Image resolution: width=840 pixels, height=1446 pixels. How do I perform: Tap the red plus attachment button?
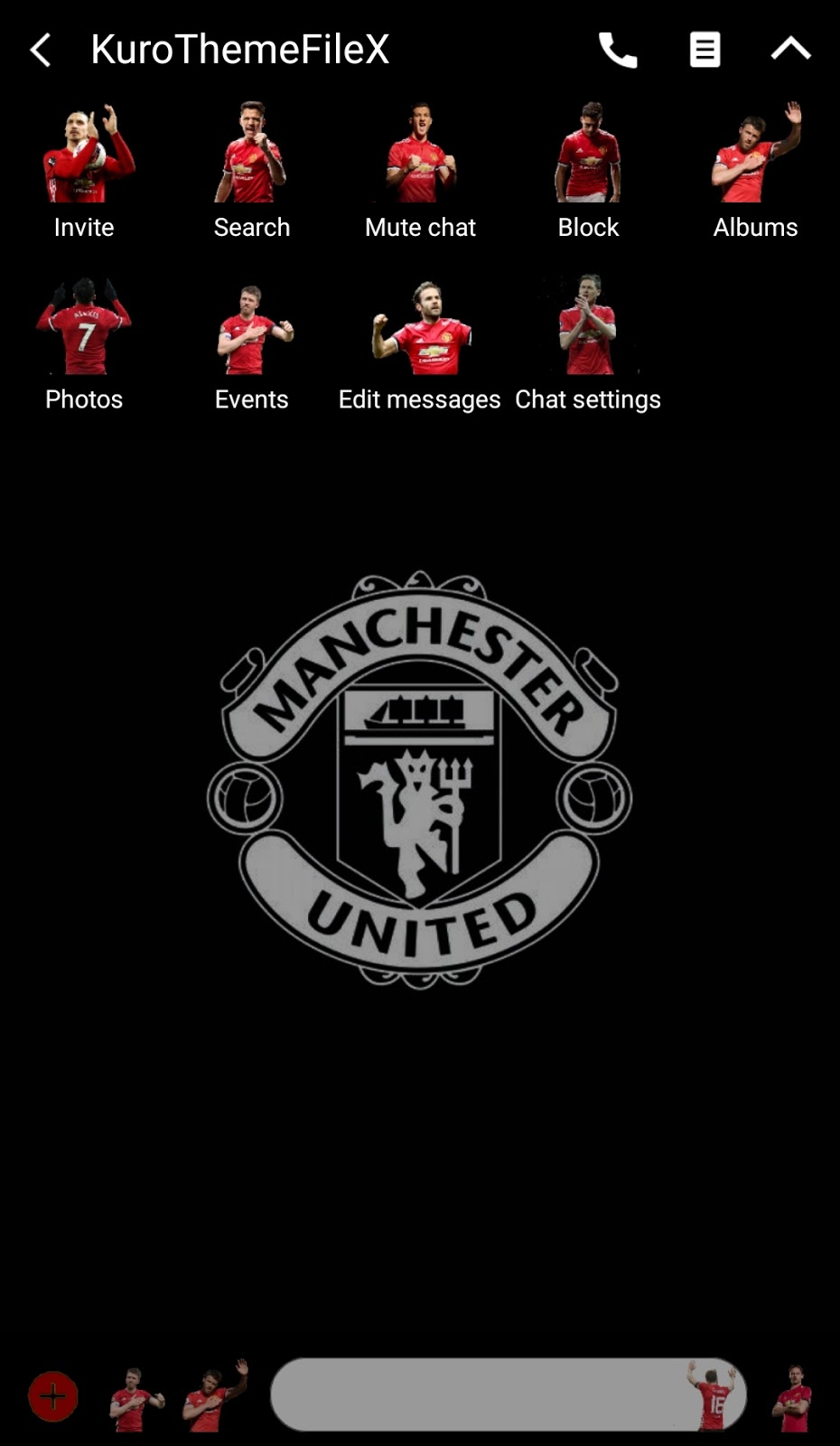(53, 1396)
